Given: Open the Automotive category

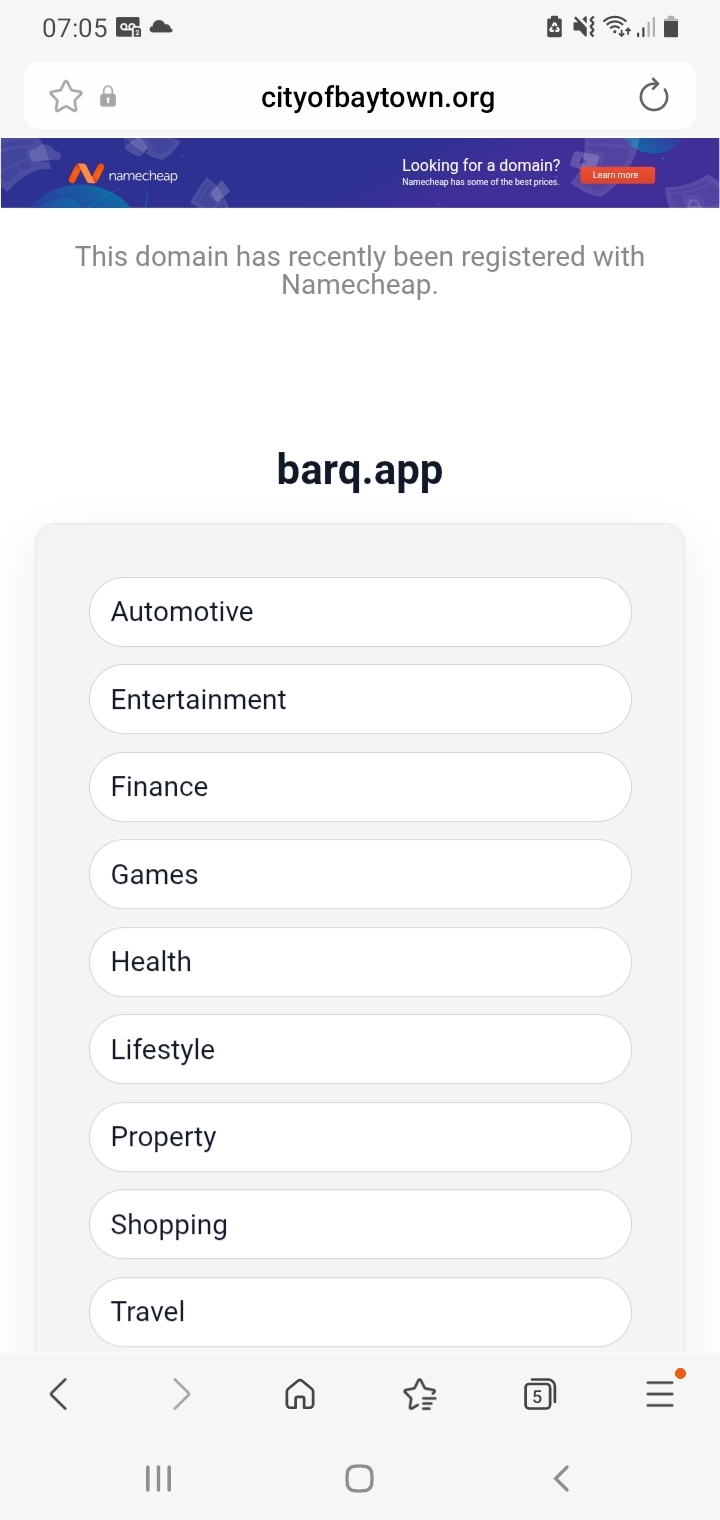Looking at the screenshot, I should (360, 612).
